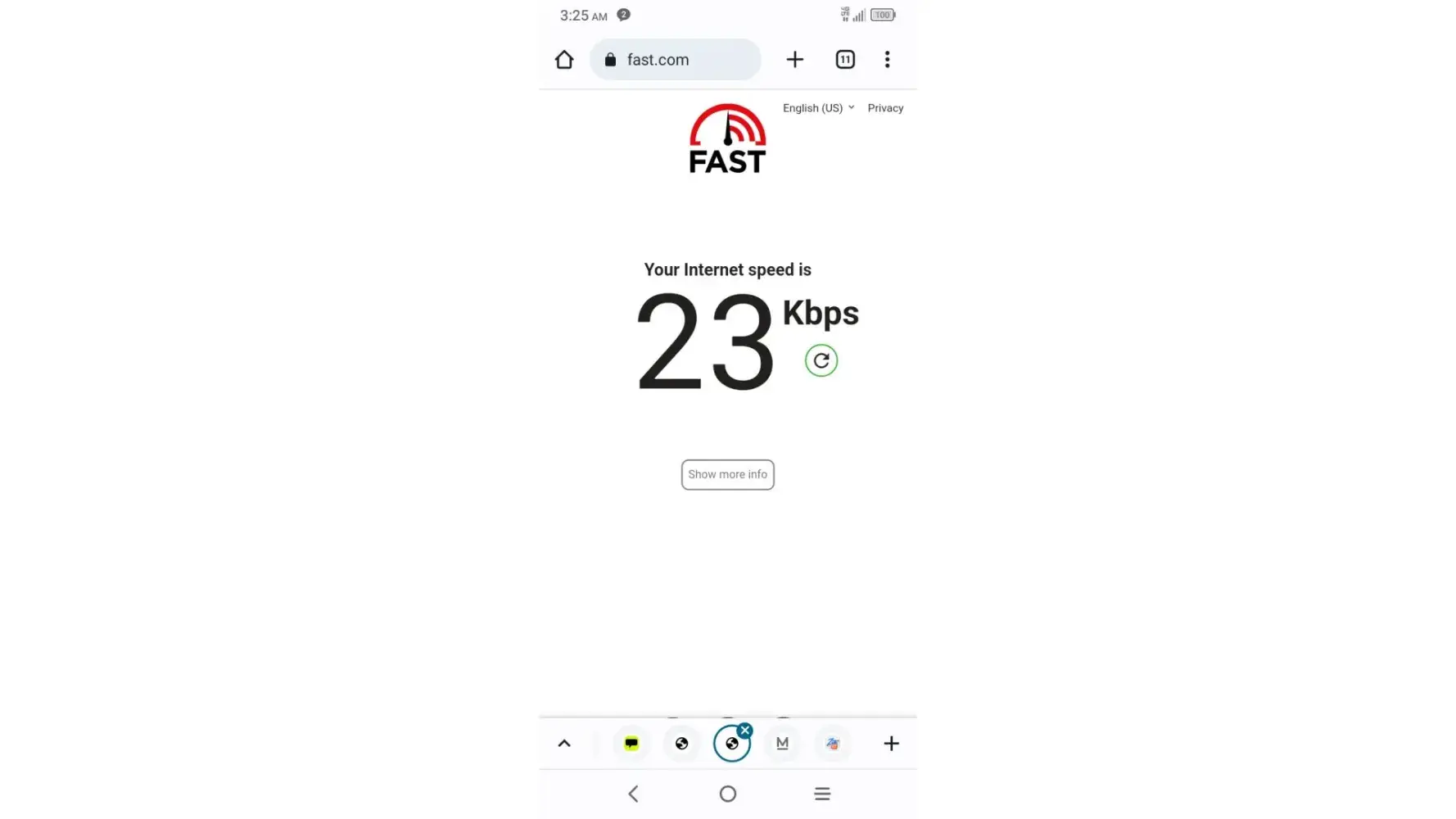Tap Show more info button

point(727,474)
